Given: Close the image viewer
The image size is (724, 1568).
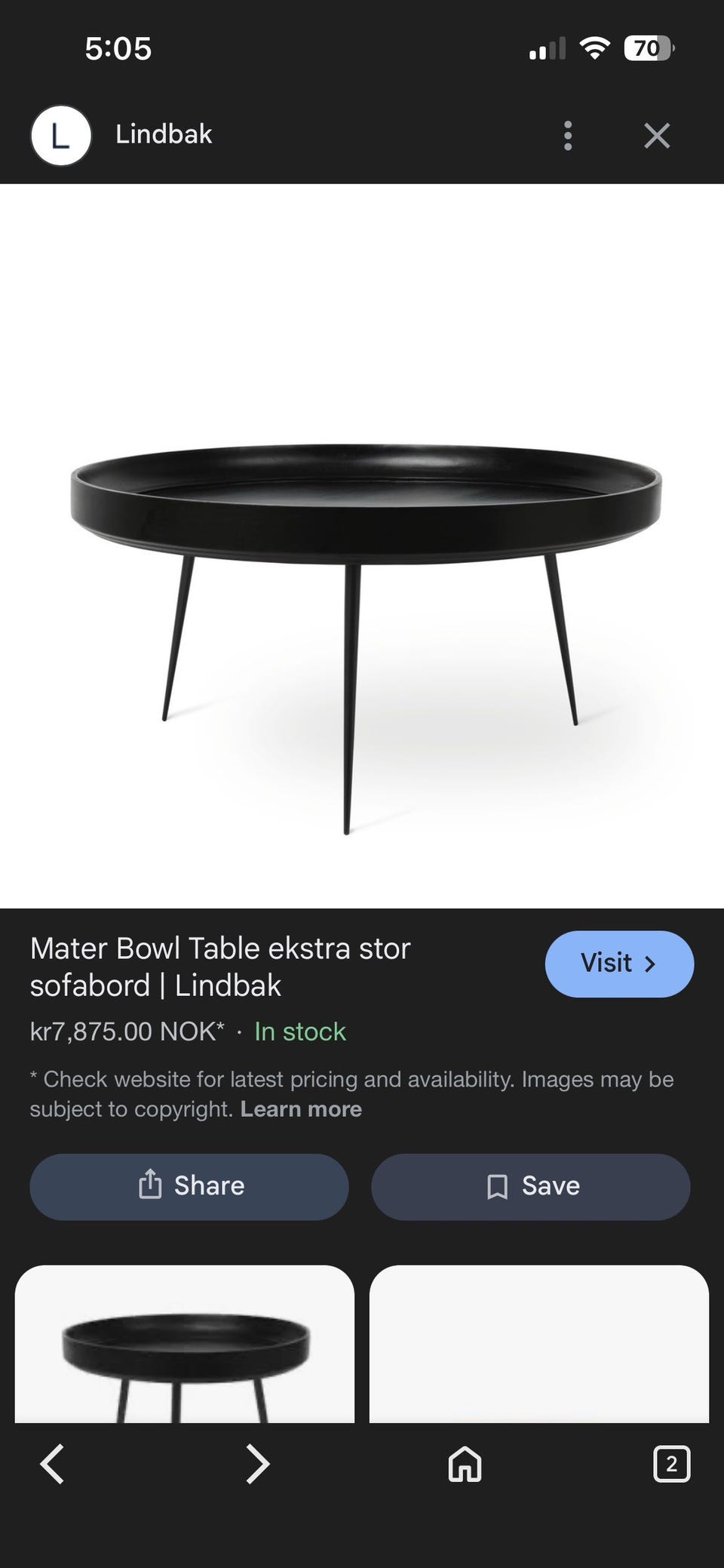Looking at the screenshot, I should tap(657, 136).
